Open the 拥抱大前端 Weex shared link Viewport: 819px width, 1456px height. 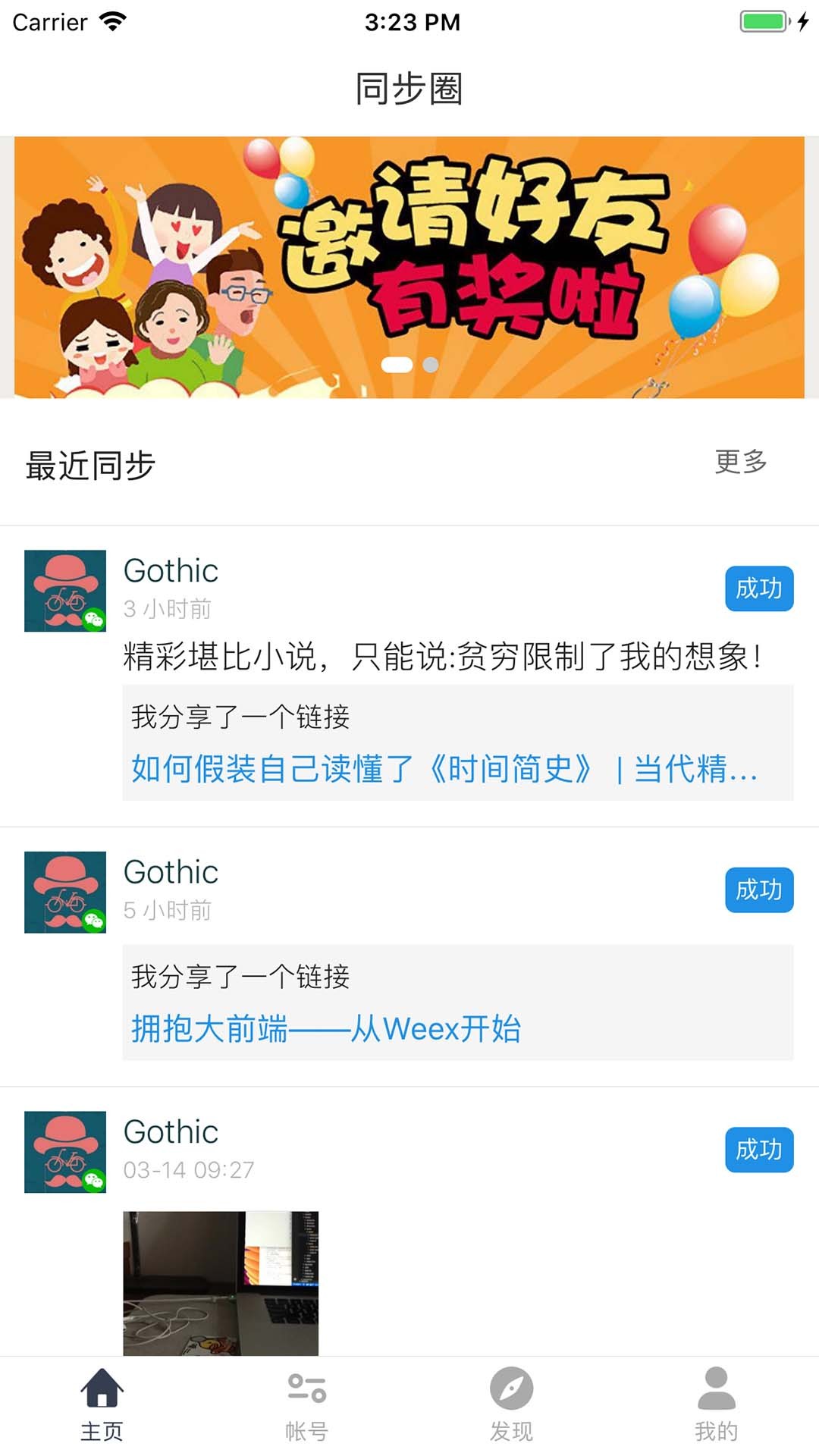click(x=326, y=1029)
